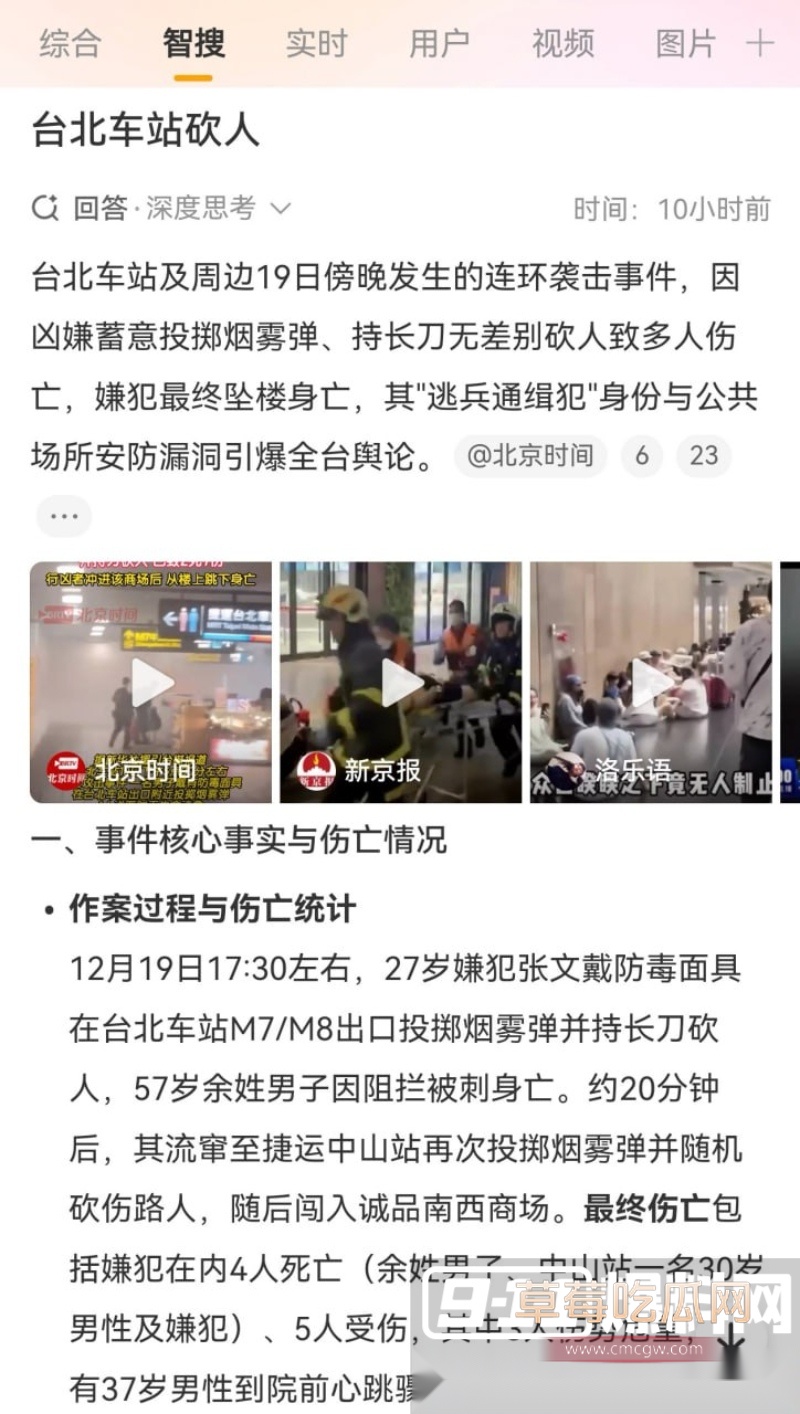This screenshot has width=800, height=1414.
Task: Tap the citation pill showing 23
Action: click(x=706, y=455)
